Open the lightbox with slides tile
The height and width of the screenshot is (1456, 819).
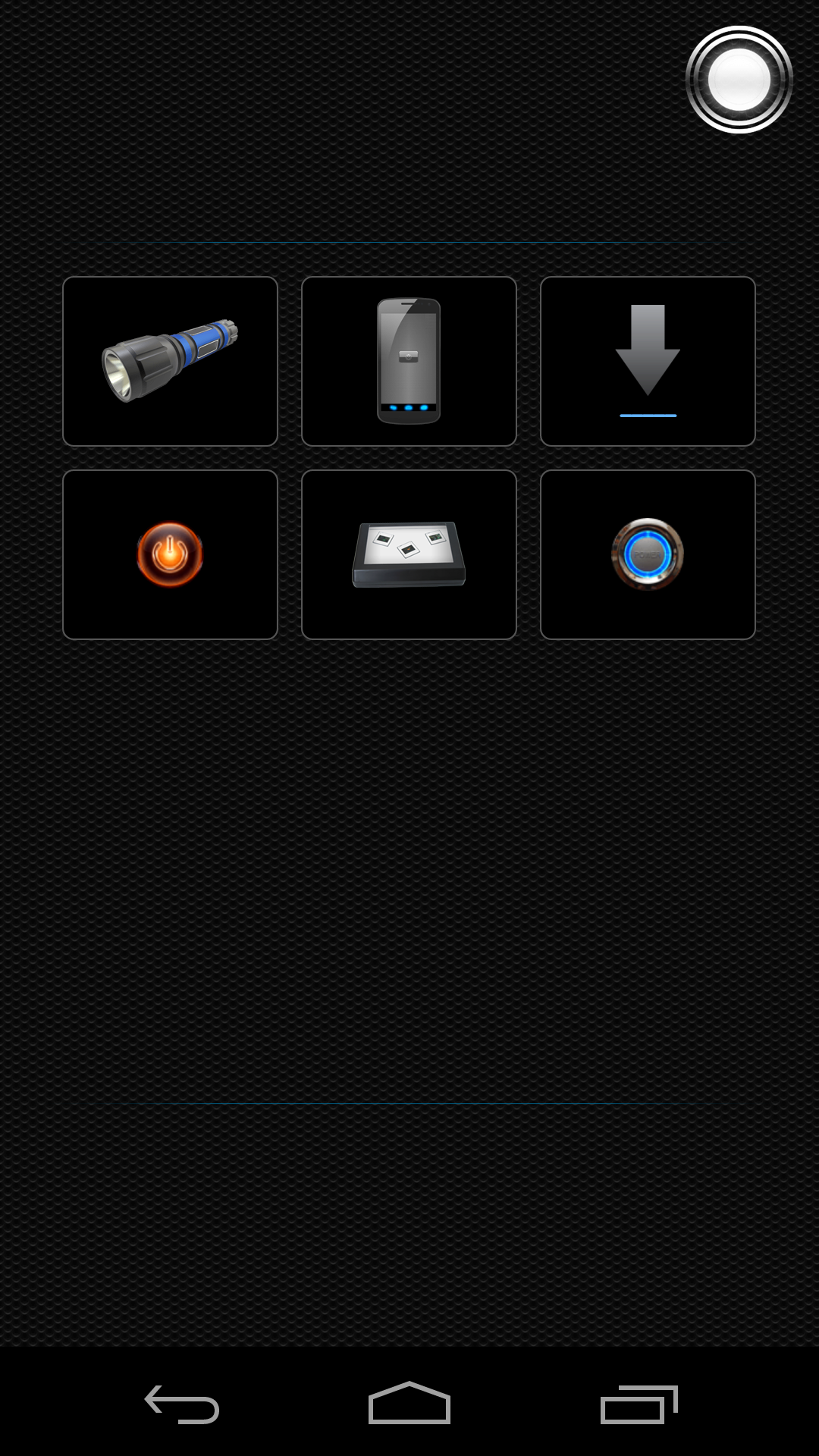(x=409, y=554)
